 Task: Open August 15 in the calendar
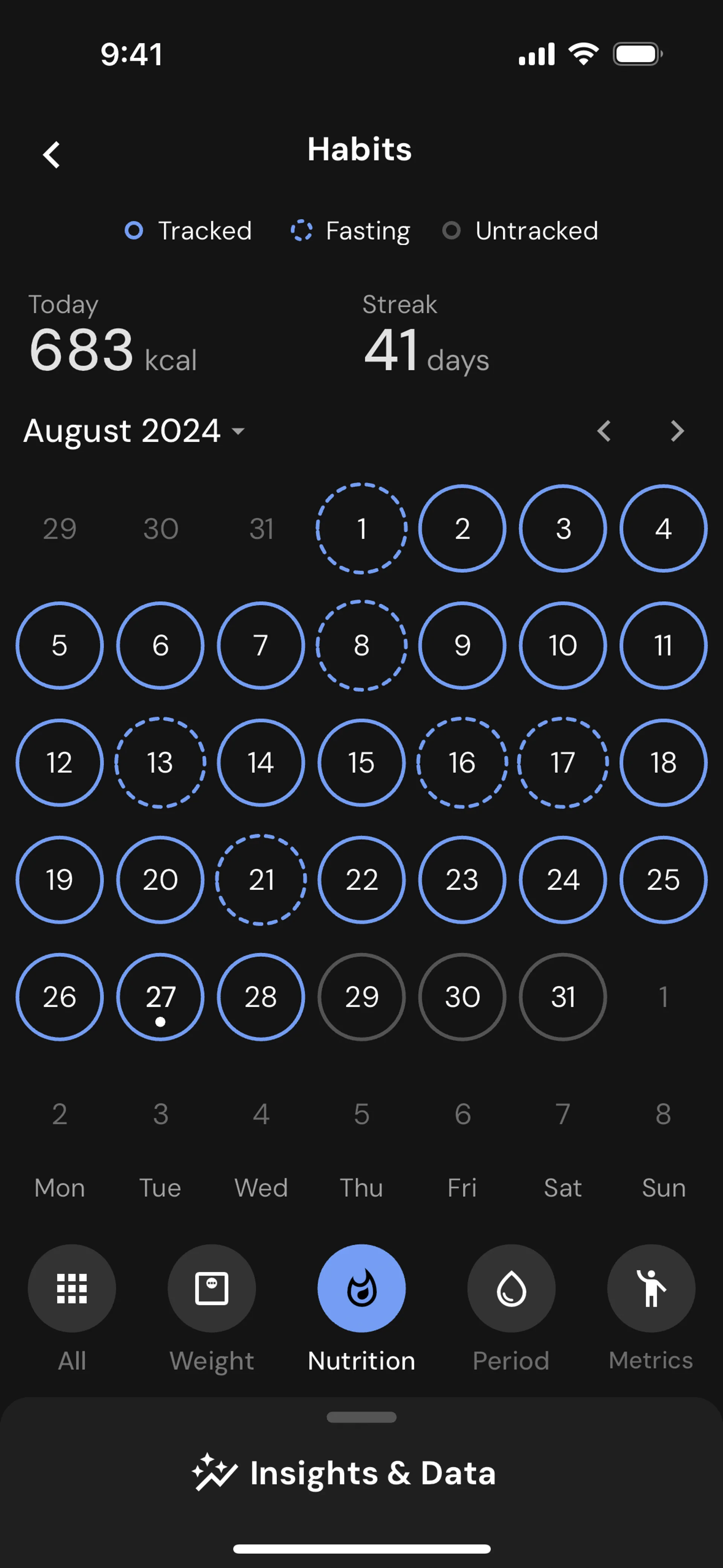click(361, 763)
